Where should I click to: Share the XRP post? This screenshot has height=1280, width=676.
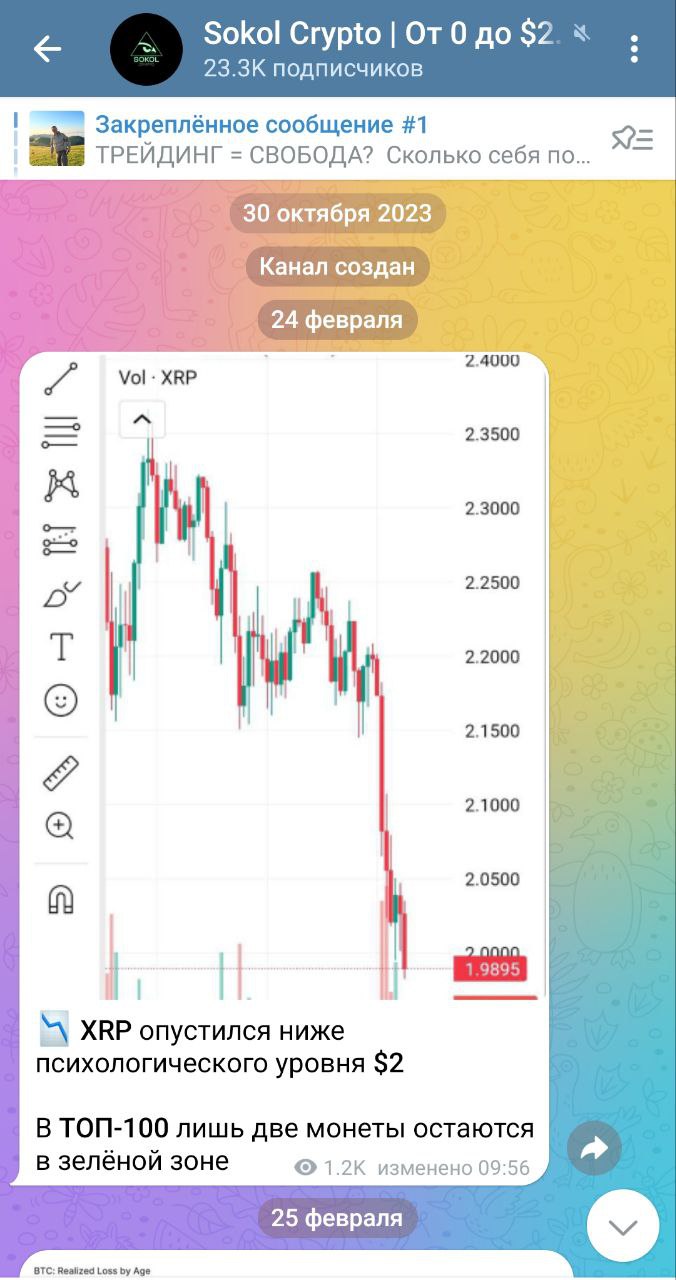point(594,1151)
